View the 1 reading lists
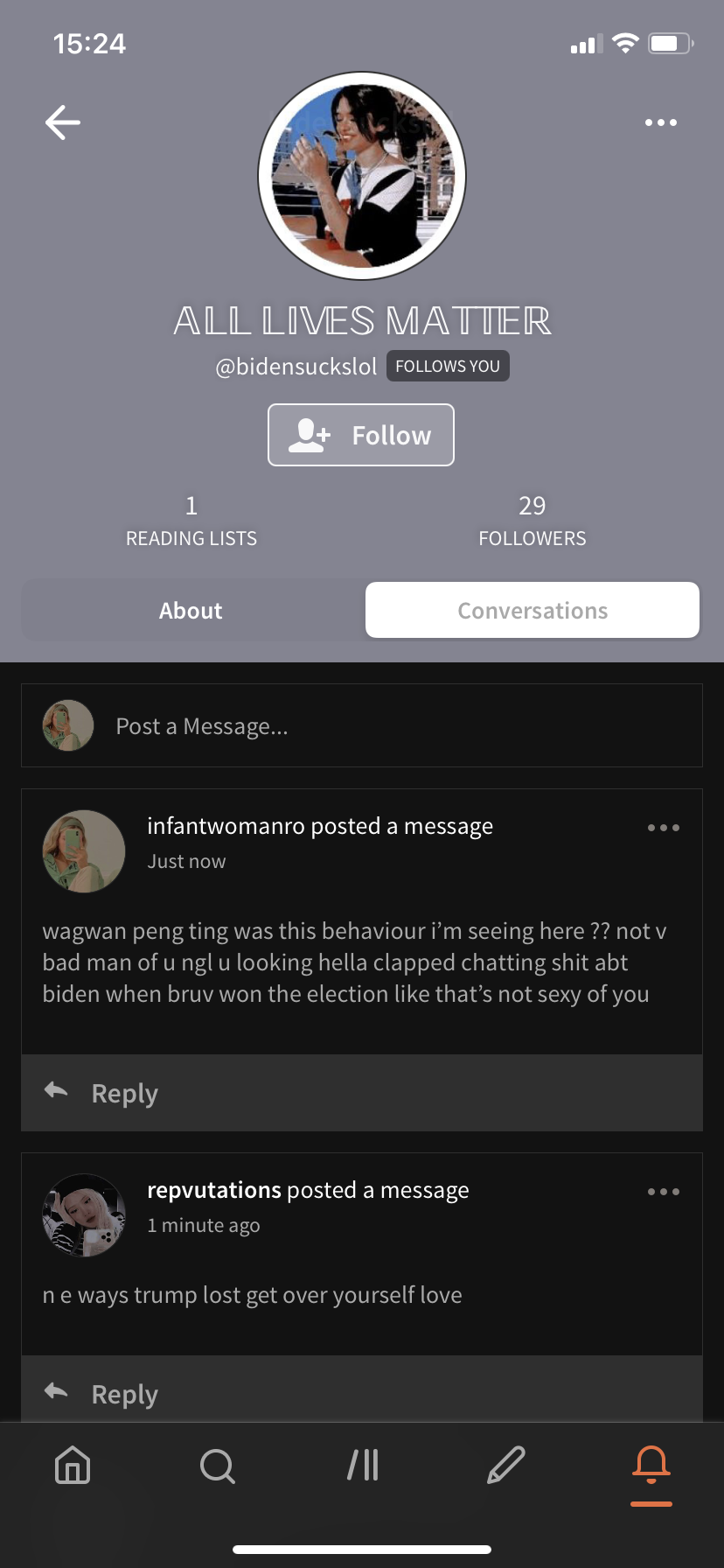 click(x=191, y=520)
